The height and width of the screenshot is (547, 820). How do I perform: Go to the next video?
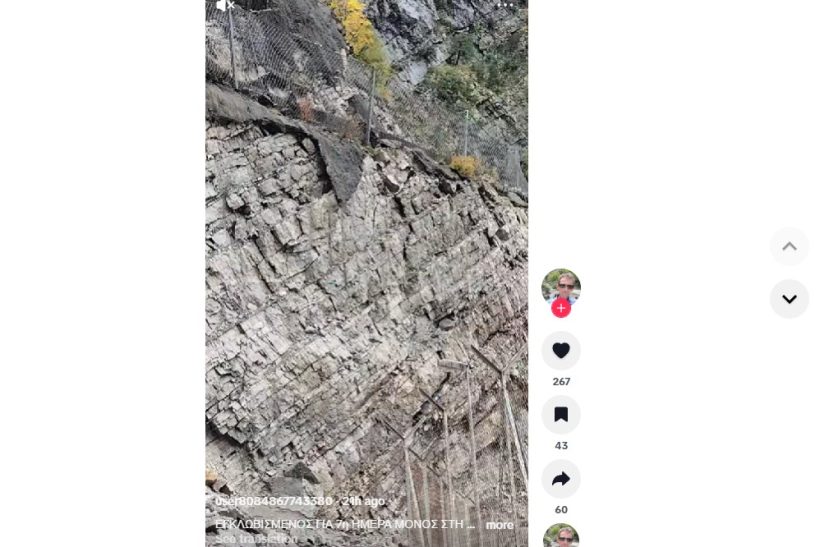[x=789, y=299]
